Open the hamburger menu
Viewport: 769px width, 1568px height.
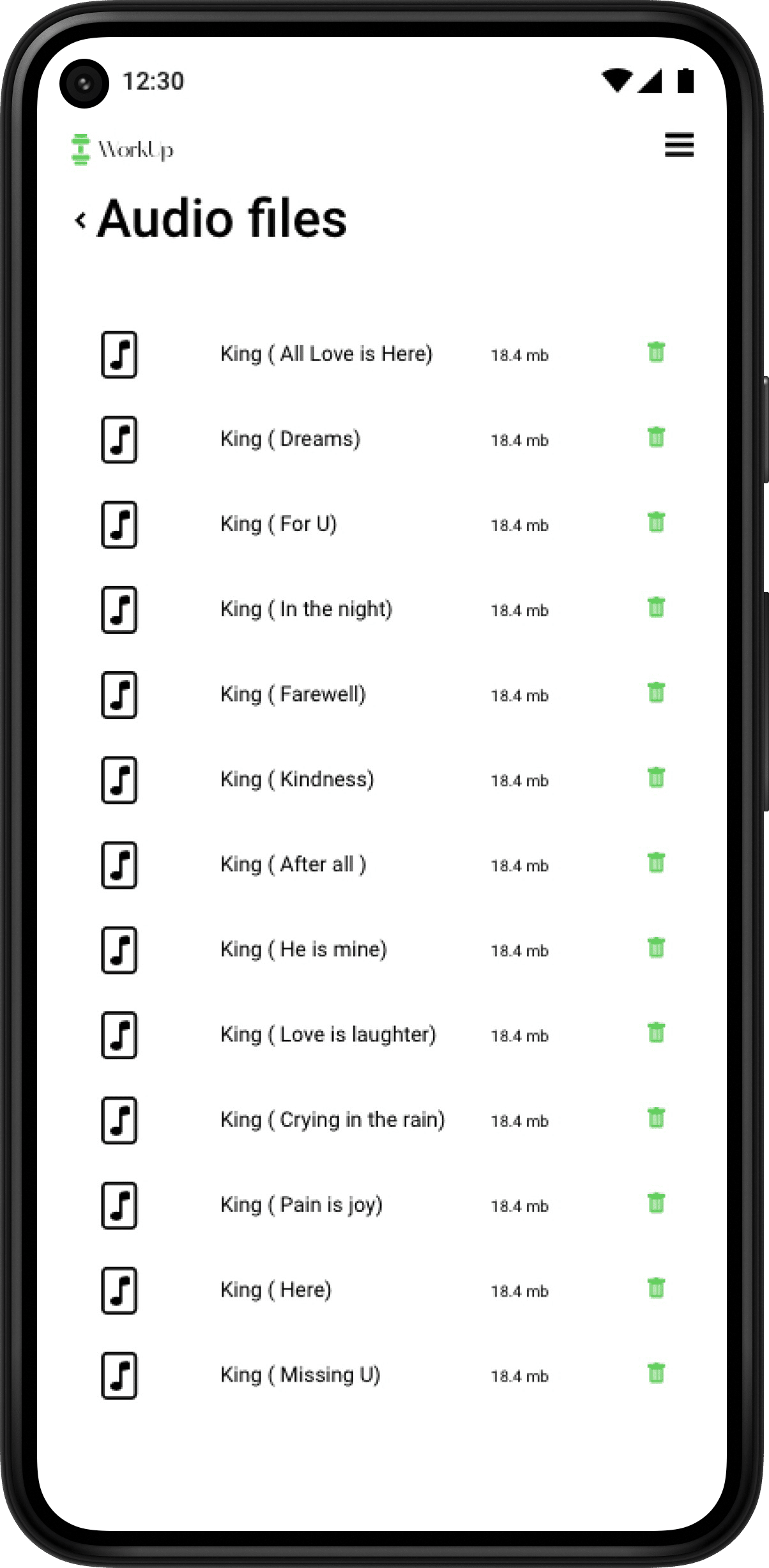click(679, 146)
